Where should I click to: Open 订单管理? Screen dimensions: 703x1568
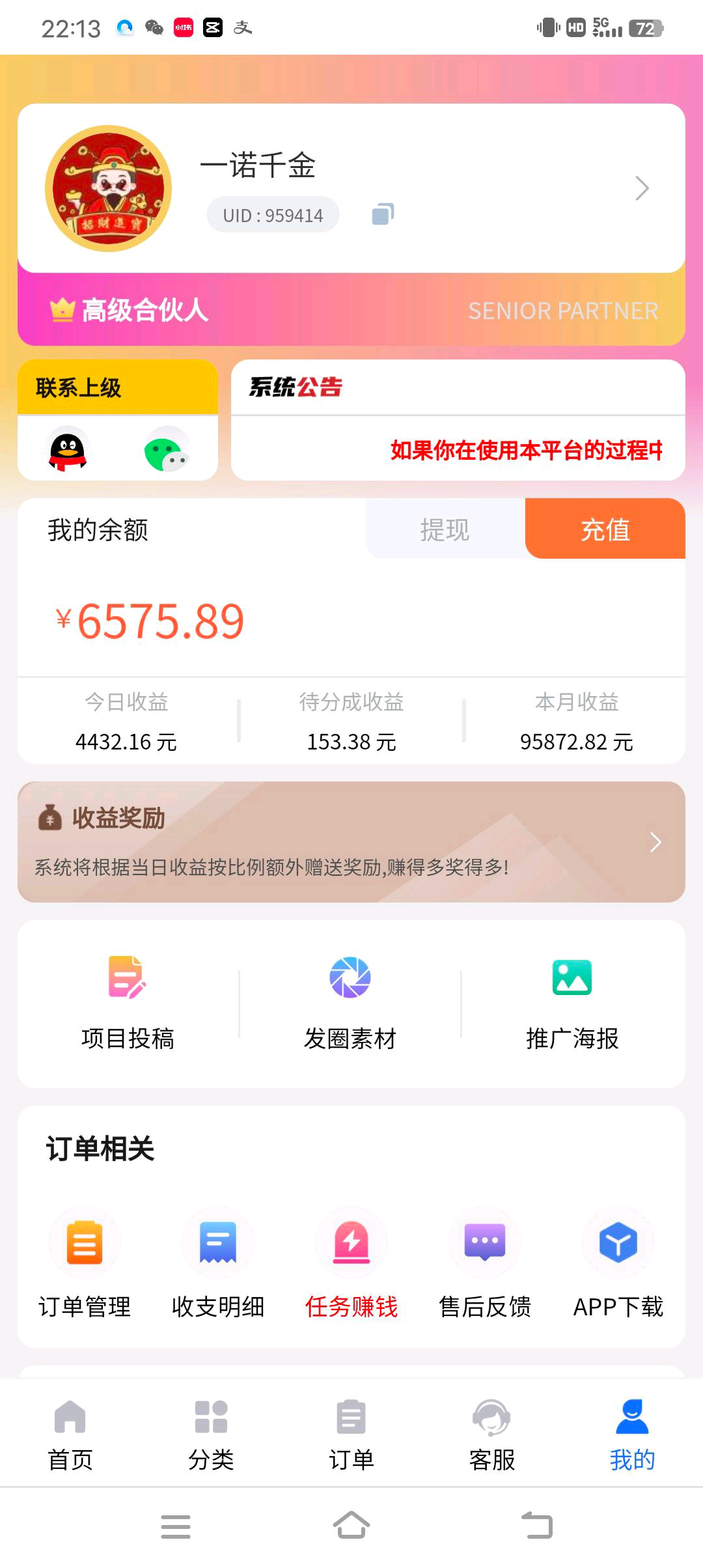click(x=85, y=1264)
